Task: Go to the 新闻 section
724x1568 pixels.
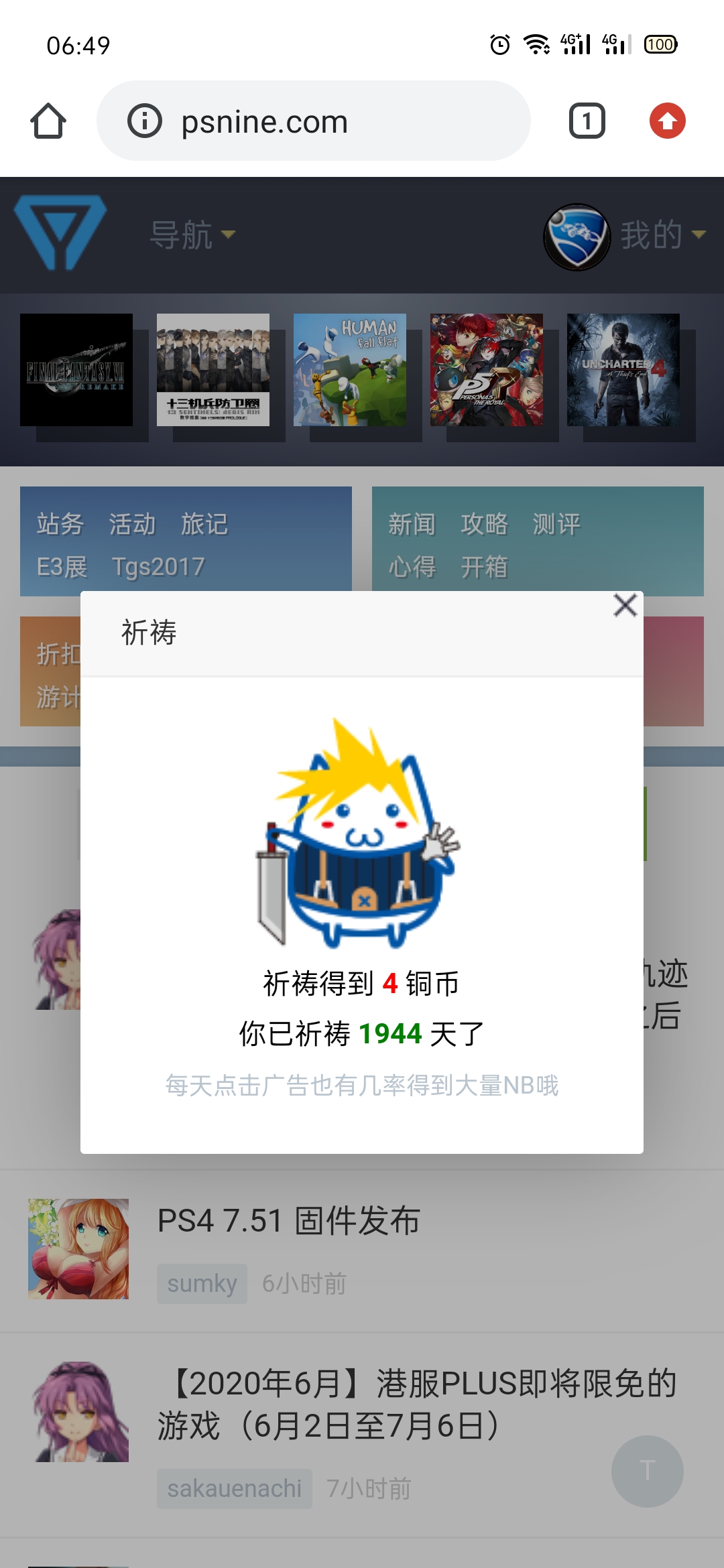Action: coord(412,524)
